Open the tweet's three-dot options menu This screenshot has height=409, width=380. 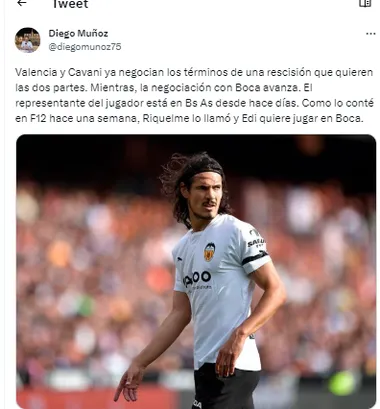click(371, 34)
